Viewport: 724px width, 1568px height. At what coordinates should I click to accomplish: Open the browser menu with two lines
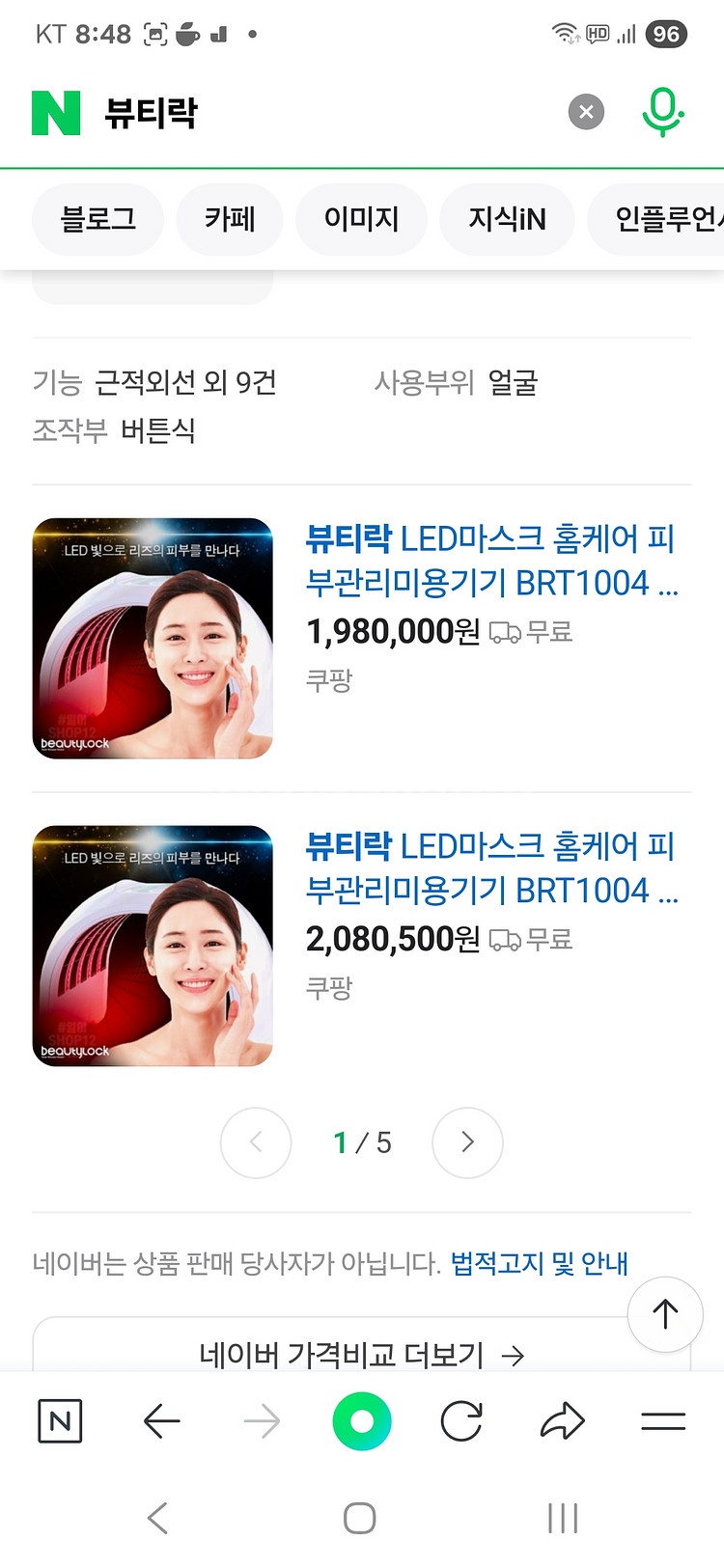tap(663, 1421)
